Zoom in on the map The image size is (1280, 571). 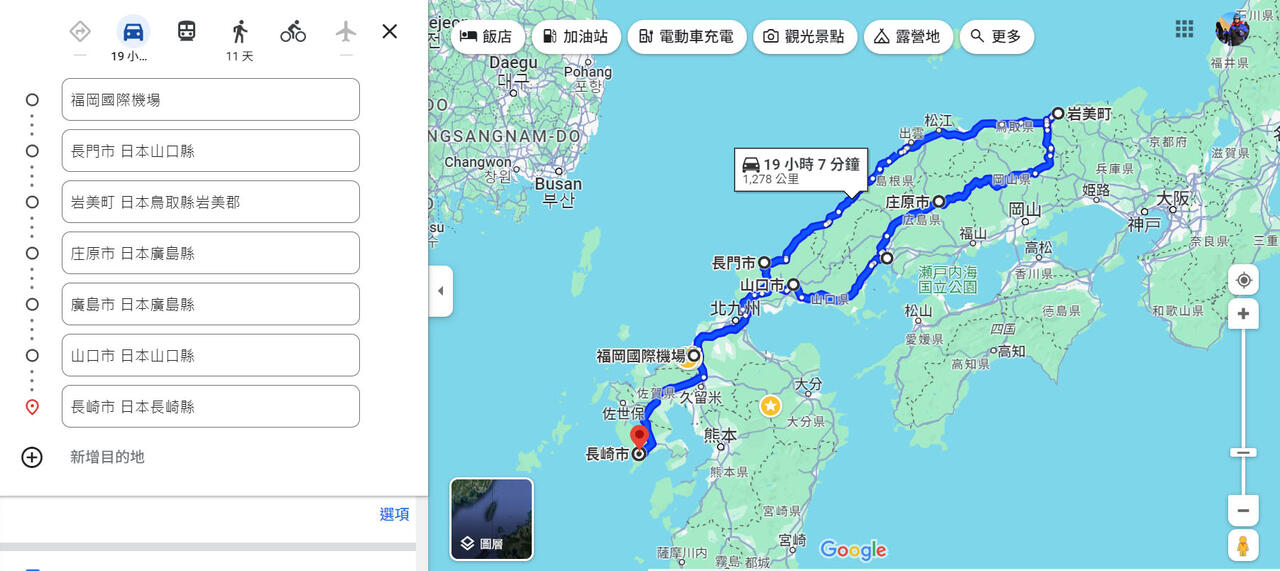coord(1243,314)
